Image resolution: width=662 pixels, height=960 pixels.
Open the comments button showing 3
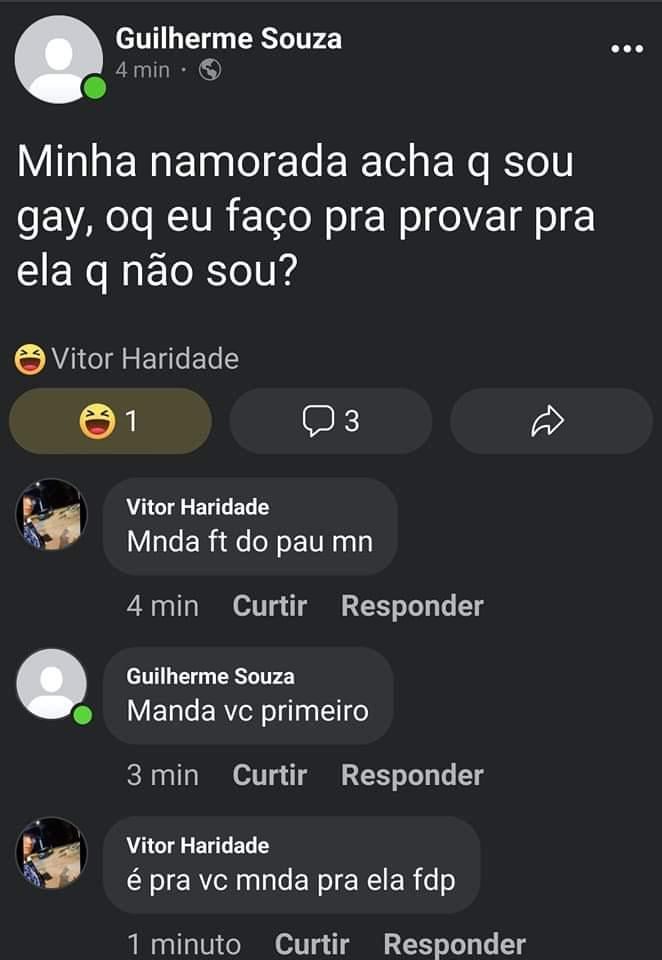click(x=331, y=422)
